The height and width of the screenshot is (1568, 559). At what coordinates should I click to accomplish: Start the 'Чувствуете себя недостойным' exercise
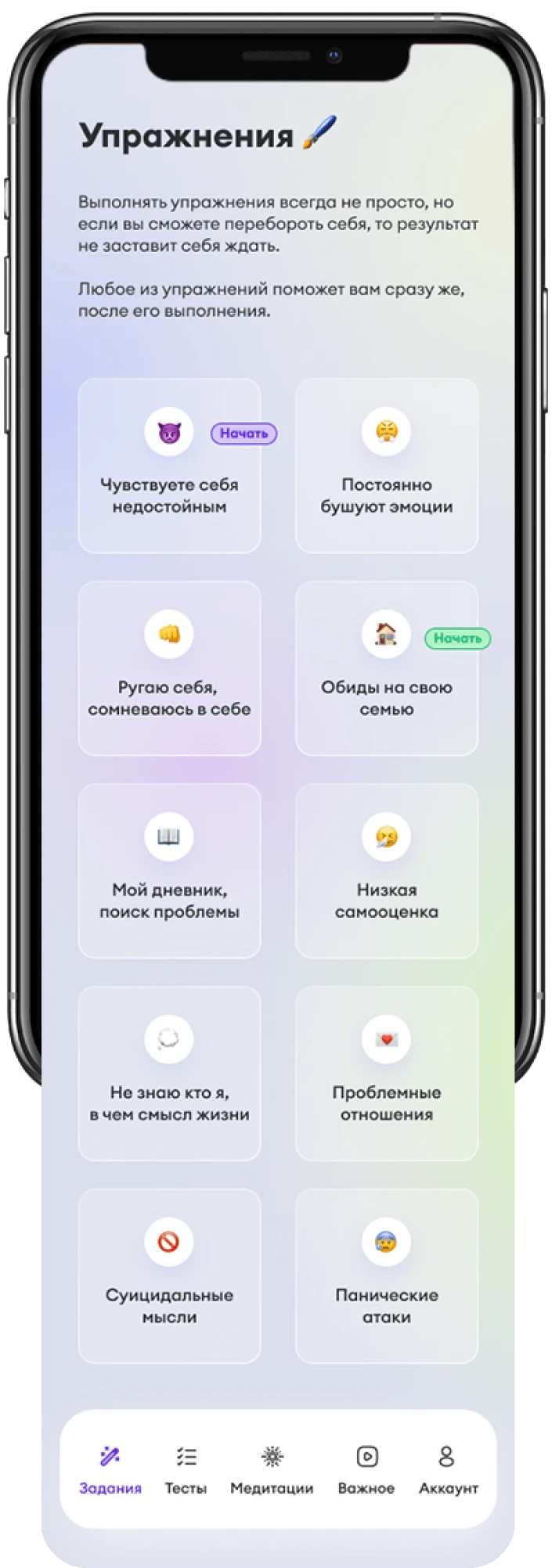(x=243, y=433)
